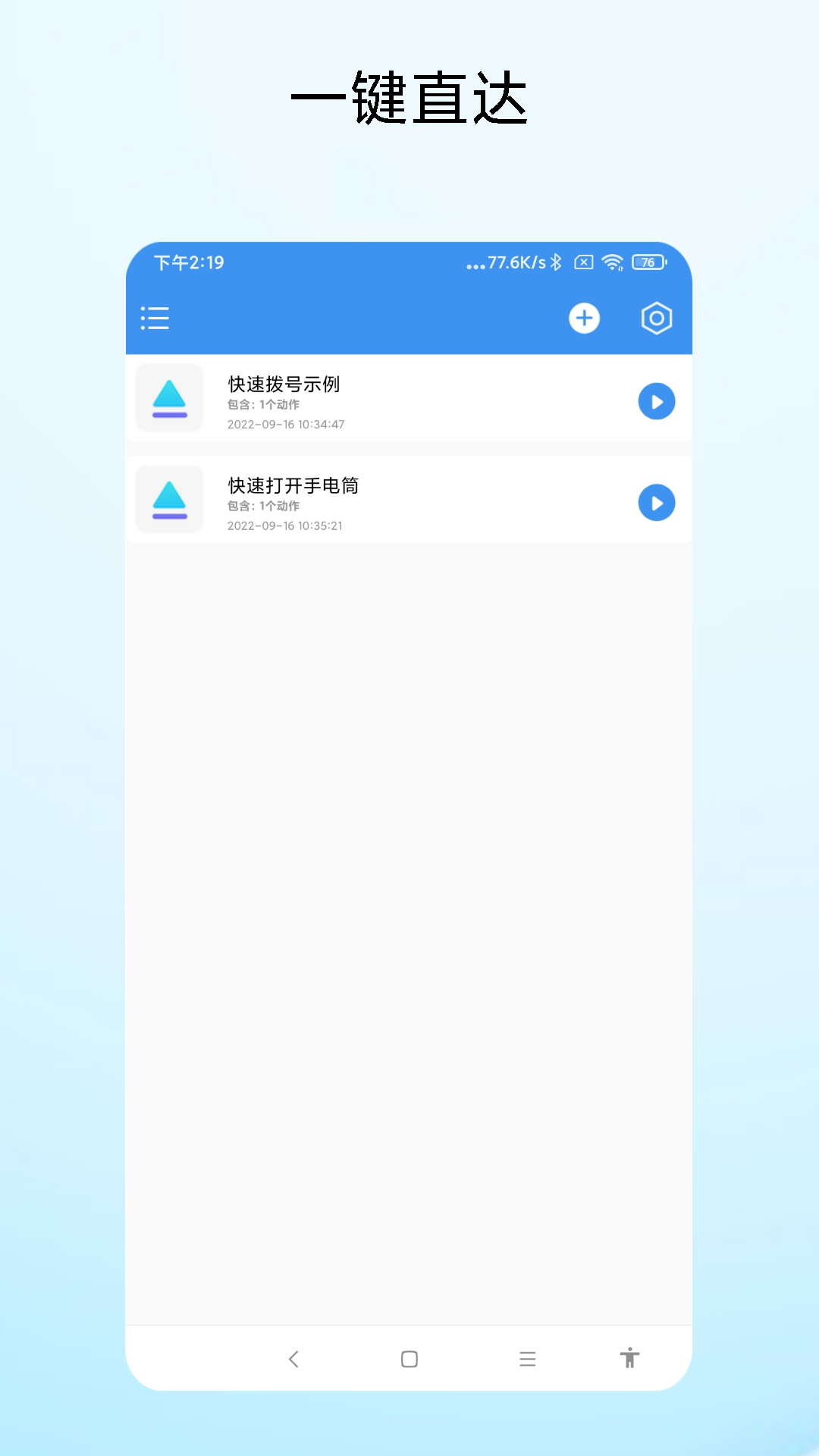Tap the Wi-Fi status bar icon
819x1456 pixels.
click(x=611, y=262)
